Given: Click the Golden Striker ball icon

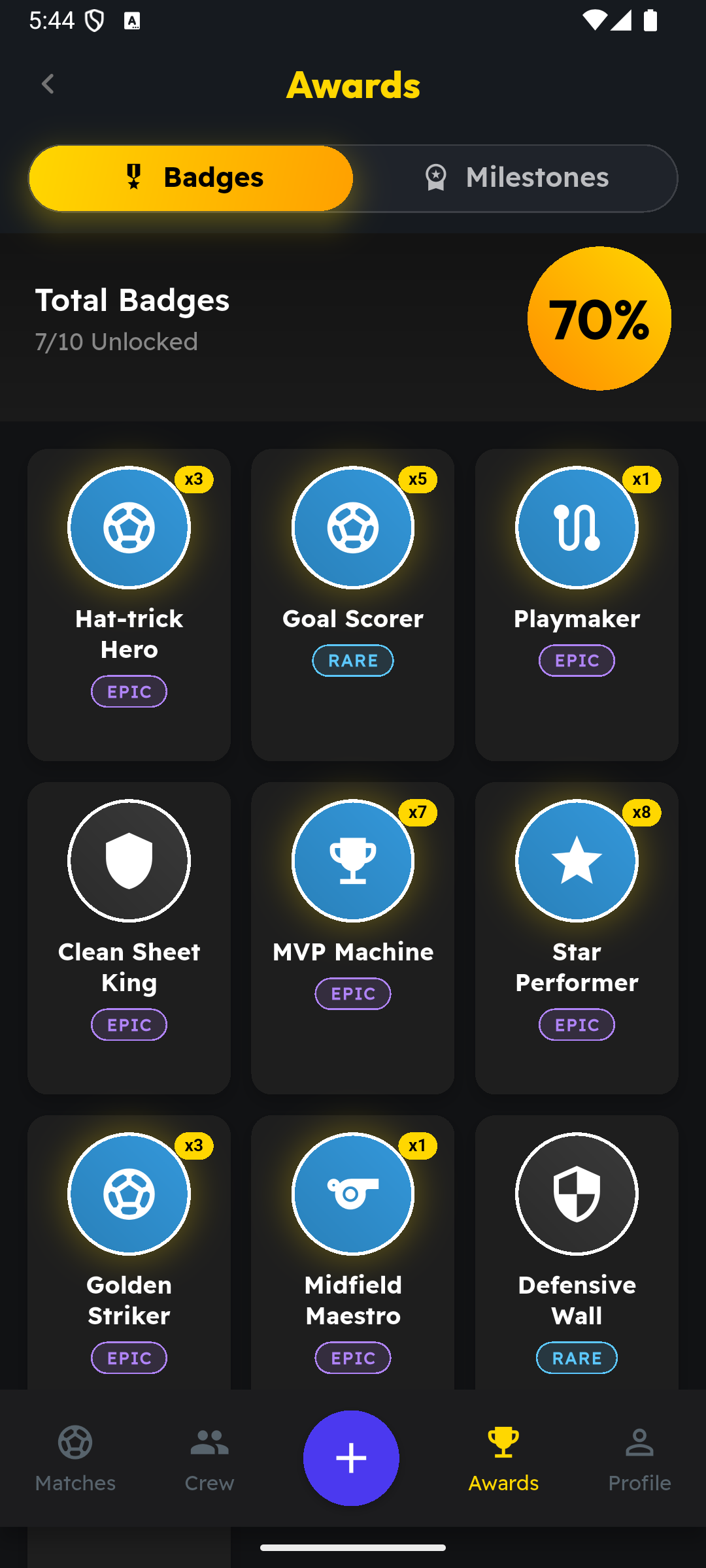Looking at the screenshot, I should [129, 1194].
